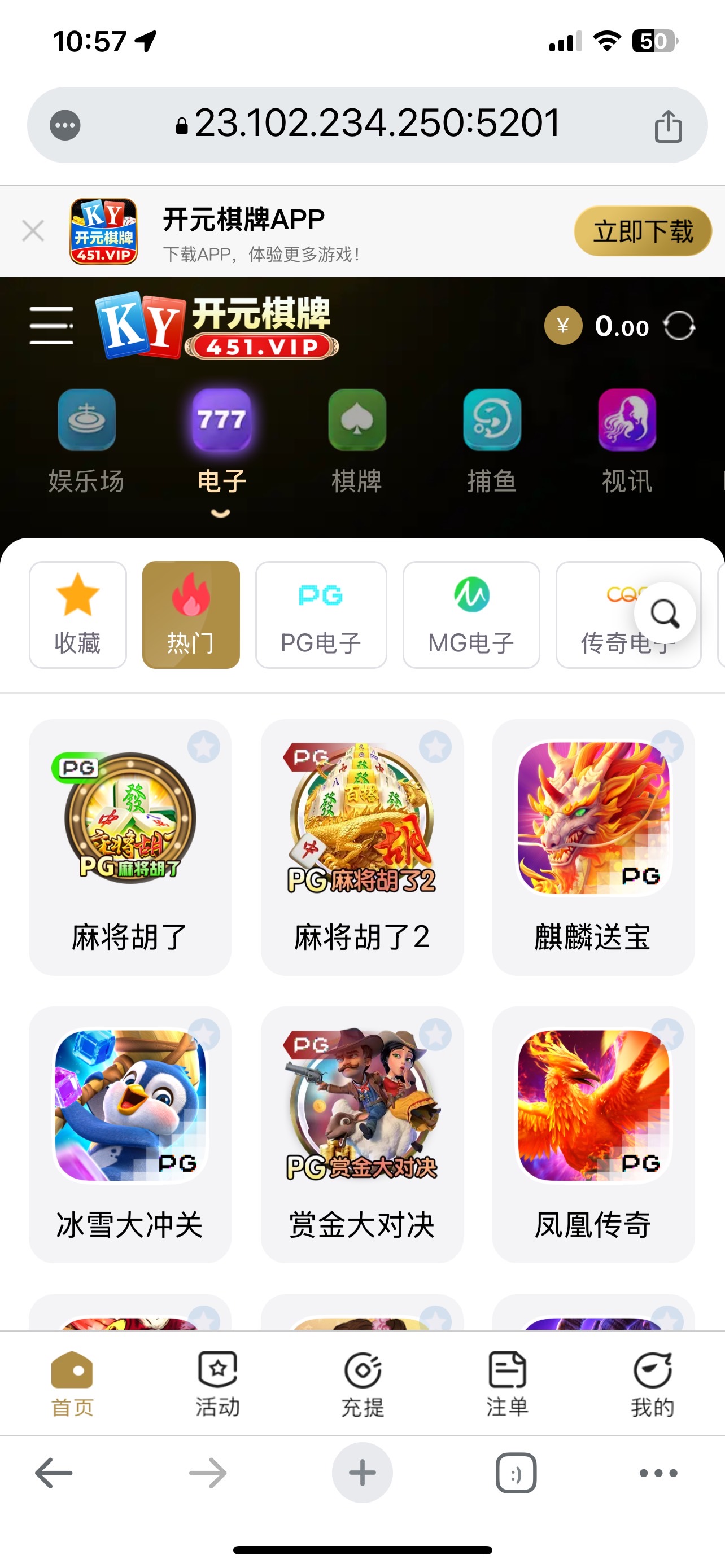Viewport: 725px width, 1568px height.
Task: Select the PG电子 provider filter
Action: [x=321, y=615]
